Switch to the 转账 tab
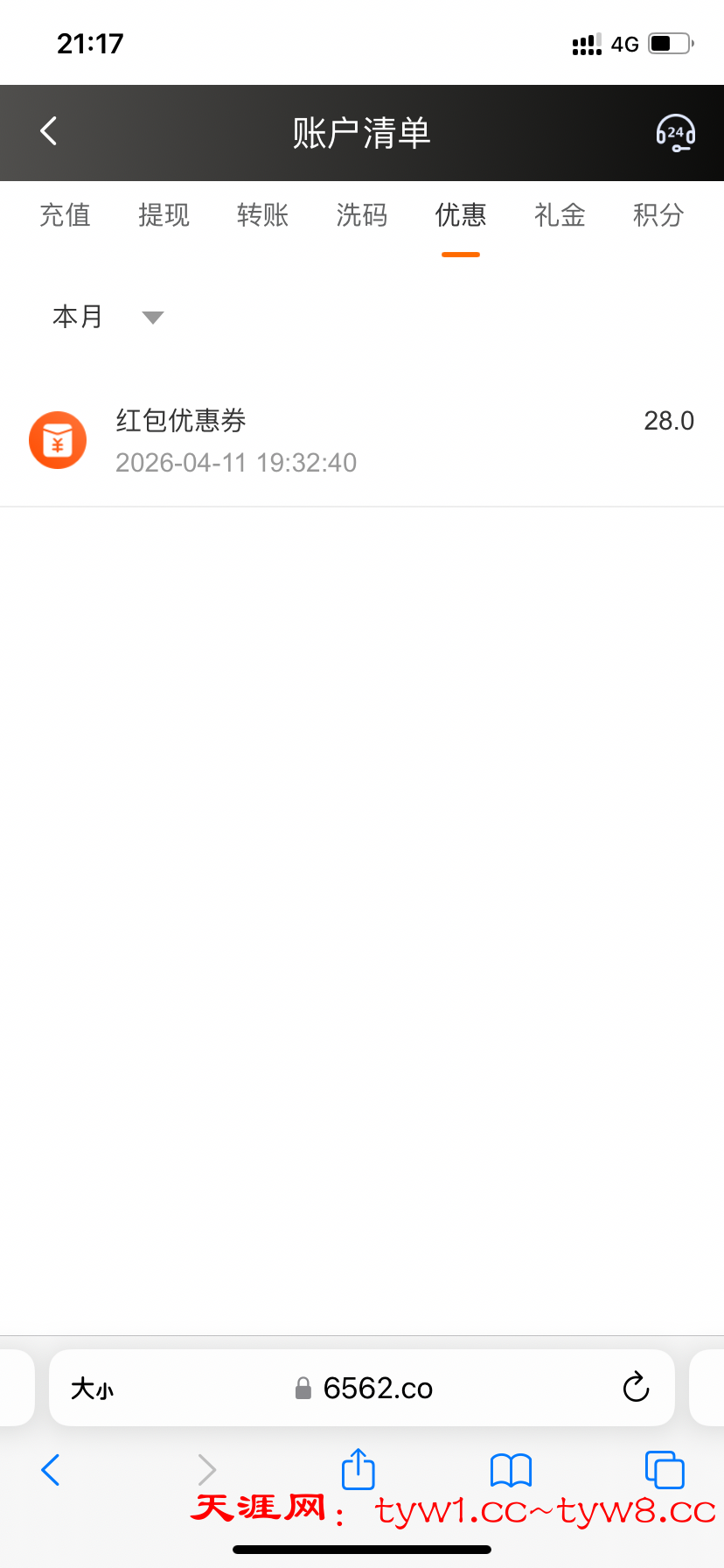 coord(262,215)
